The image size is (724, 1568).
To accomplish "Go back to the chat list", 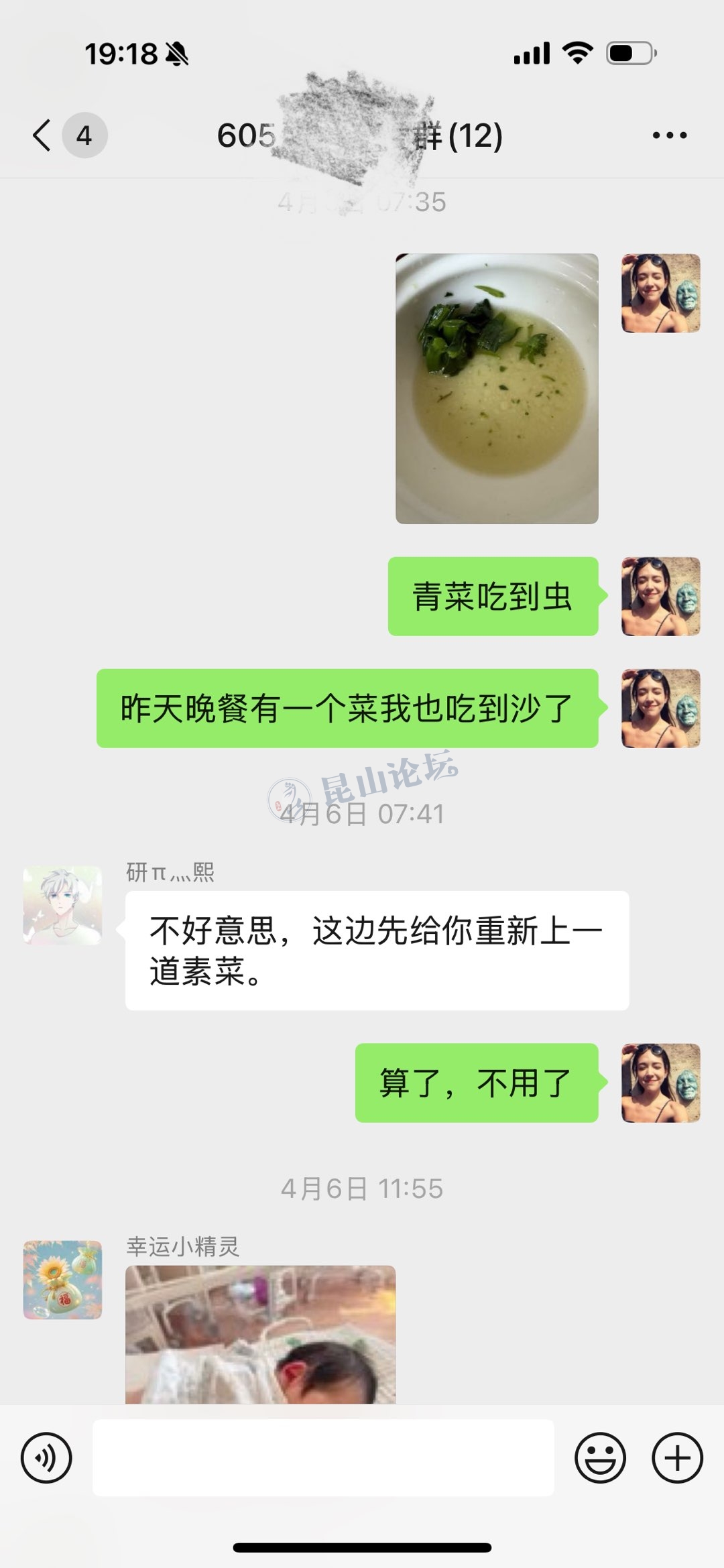I will [x=43, y=135].
